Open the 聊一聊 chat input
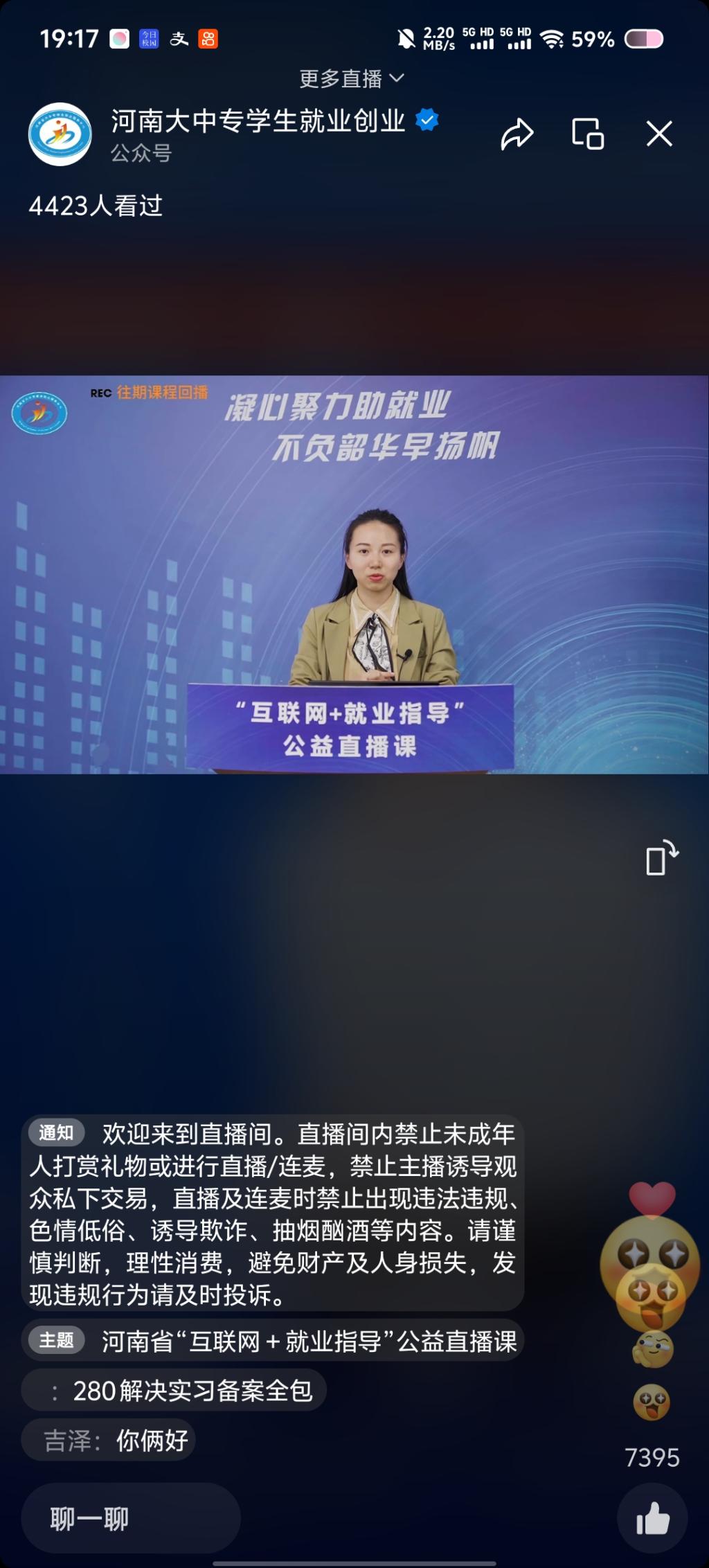The width and height of the screenshot is (709, 1568). tap(131, 1520)
